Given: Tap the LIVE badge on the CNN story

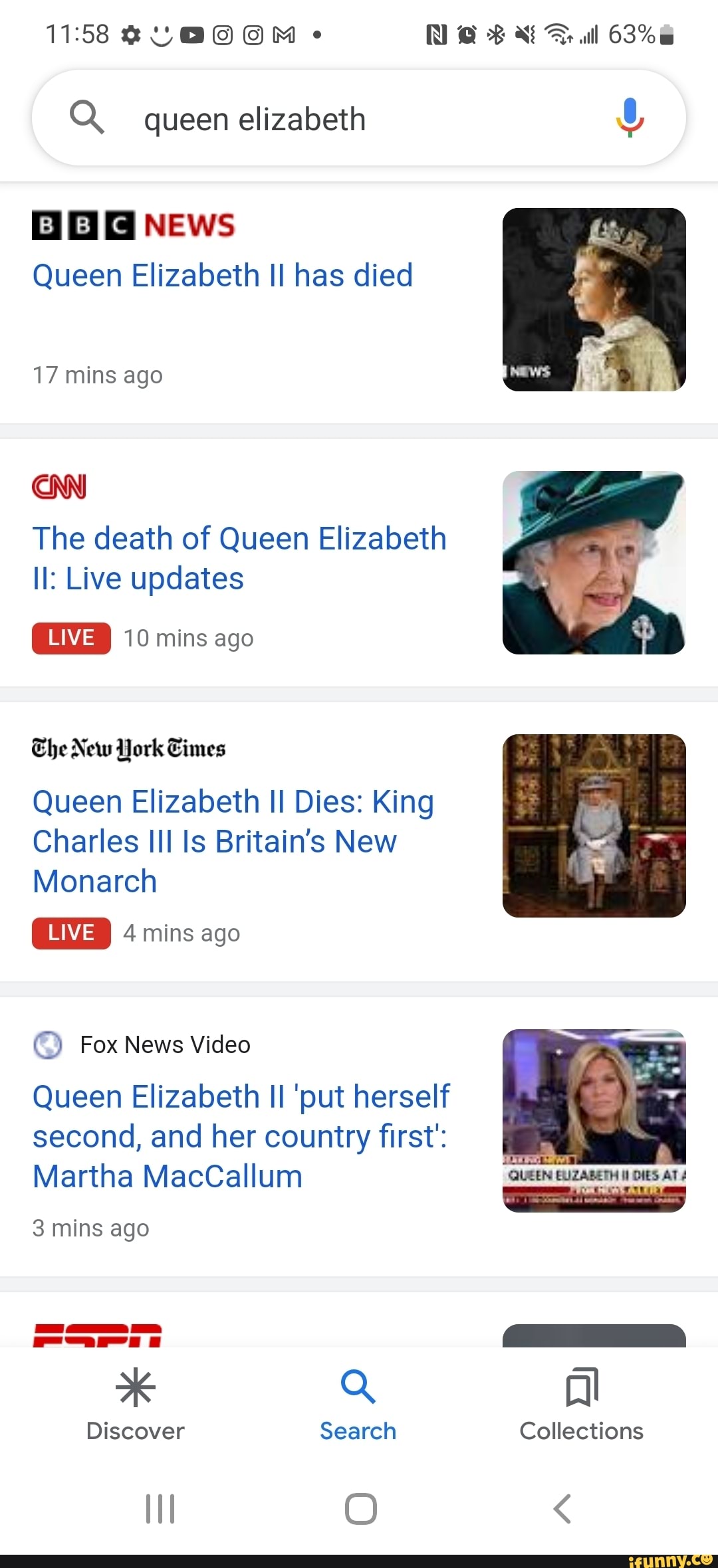Looking at the screenshot, I should (x=70, y=637).
